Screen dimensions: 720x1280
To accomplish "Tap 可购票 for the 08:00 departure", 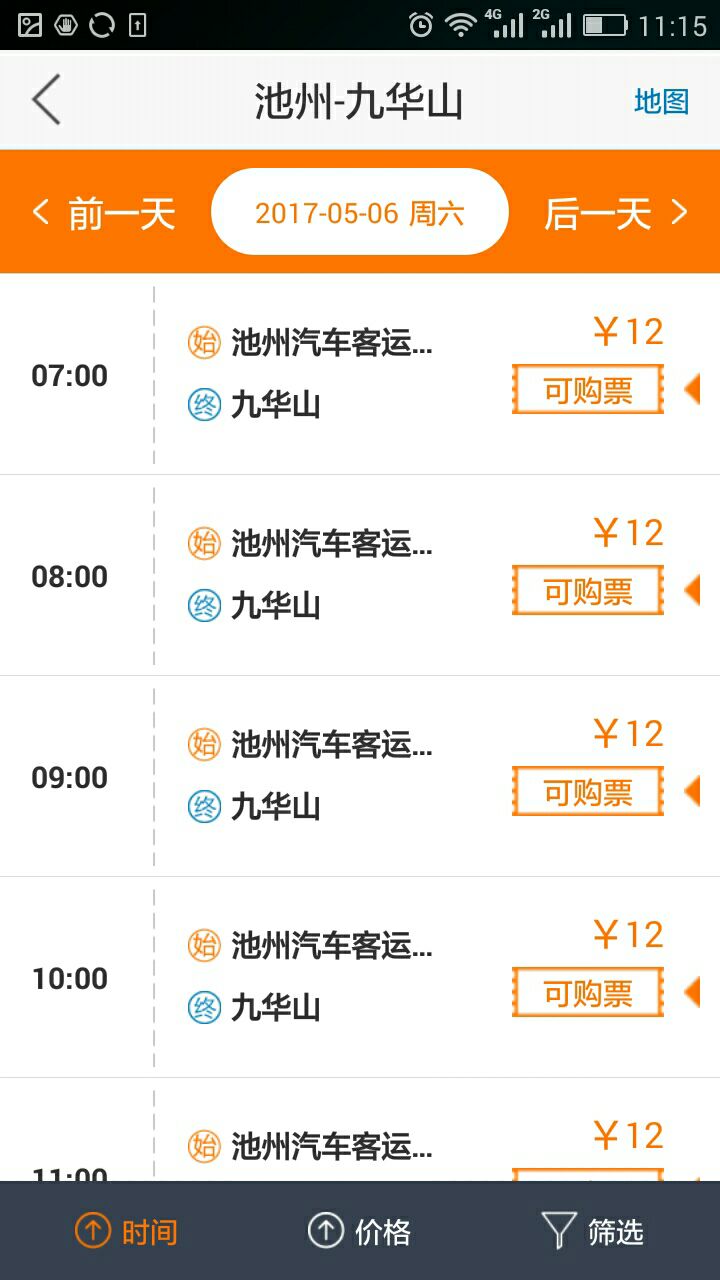I will point(588,590).
